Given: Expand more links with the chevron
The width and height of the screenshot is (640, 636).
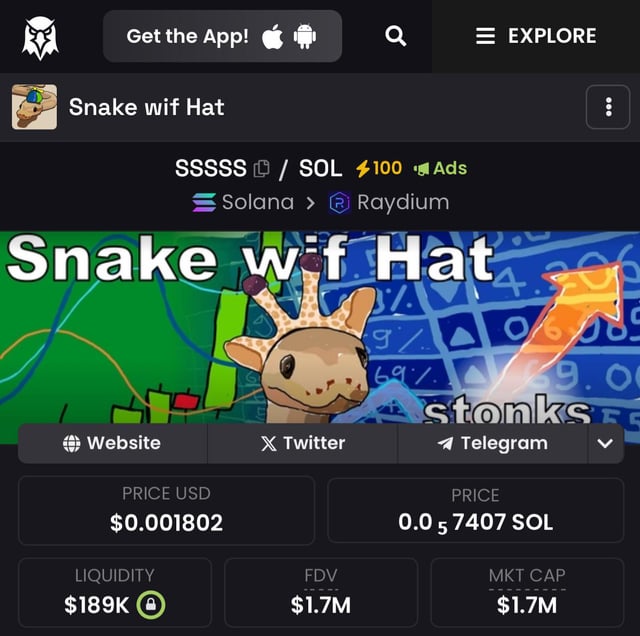Looking at the screenshot, I should [605, 443].
